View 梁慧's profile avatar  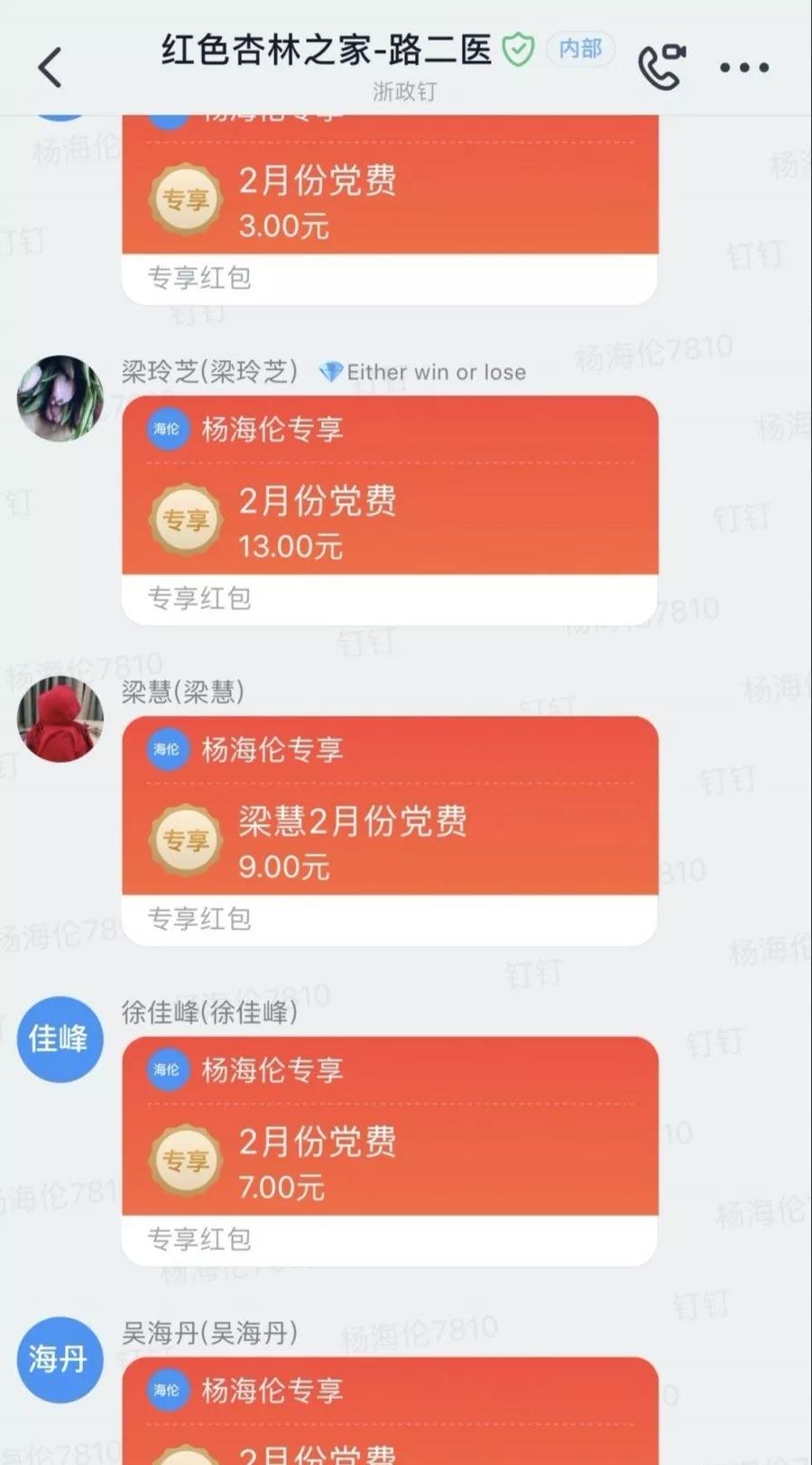click(x=60, y=719)
